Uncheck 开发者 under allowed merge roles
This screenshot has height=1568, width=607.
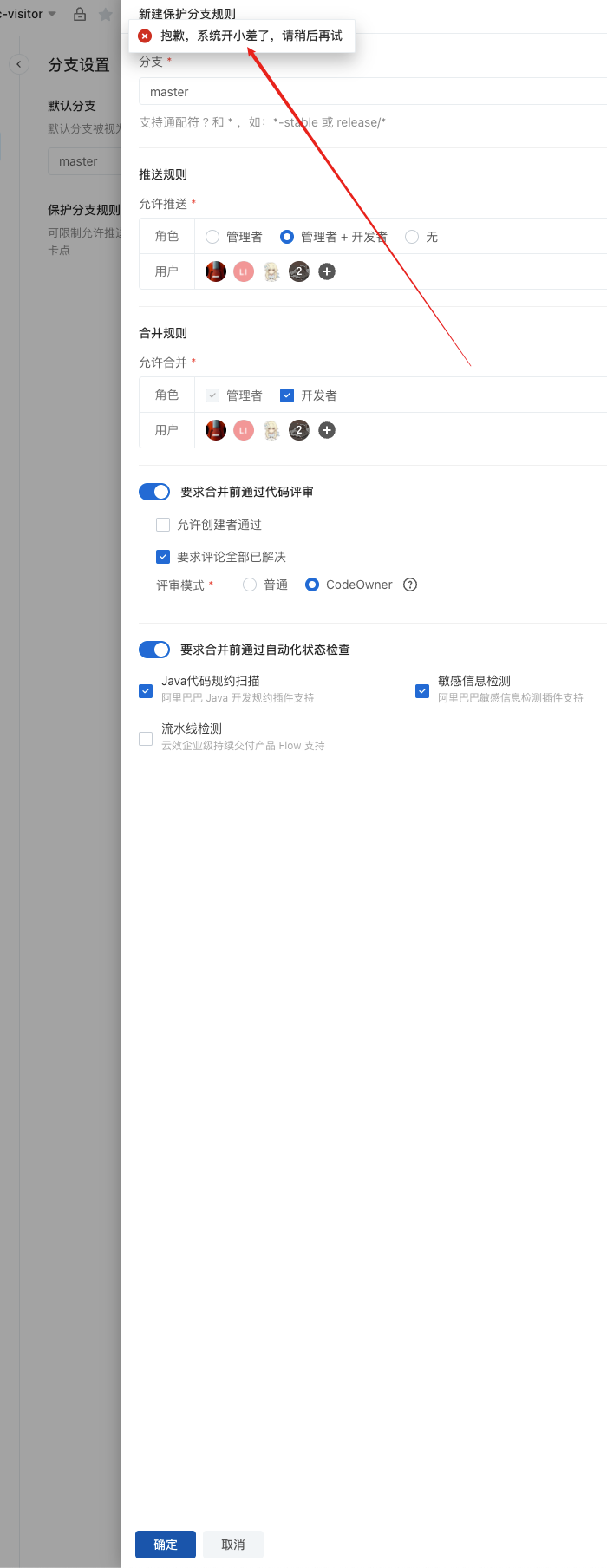[x=287, y=395]
